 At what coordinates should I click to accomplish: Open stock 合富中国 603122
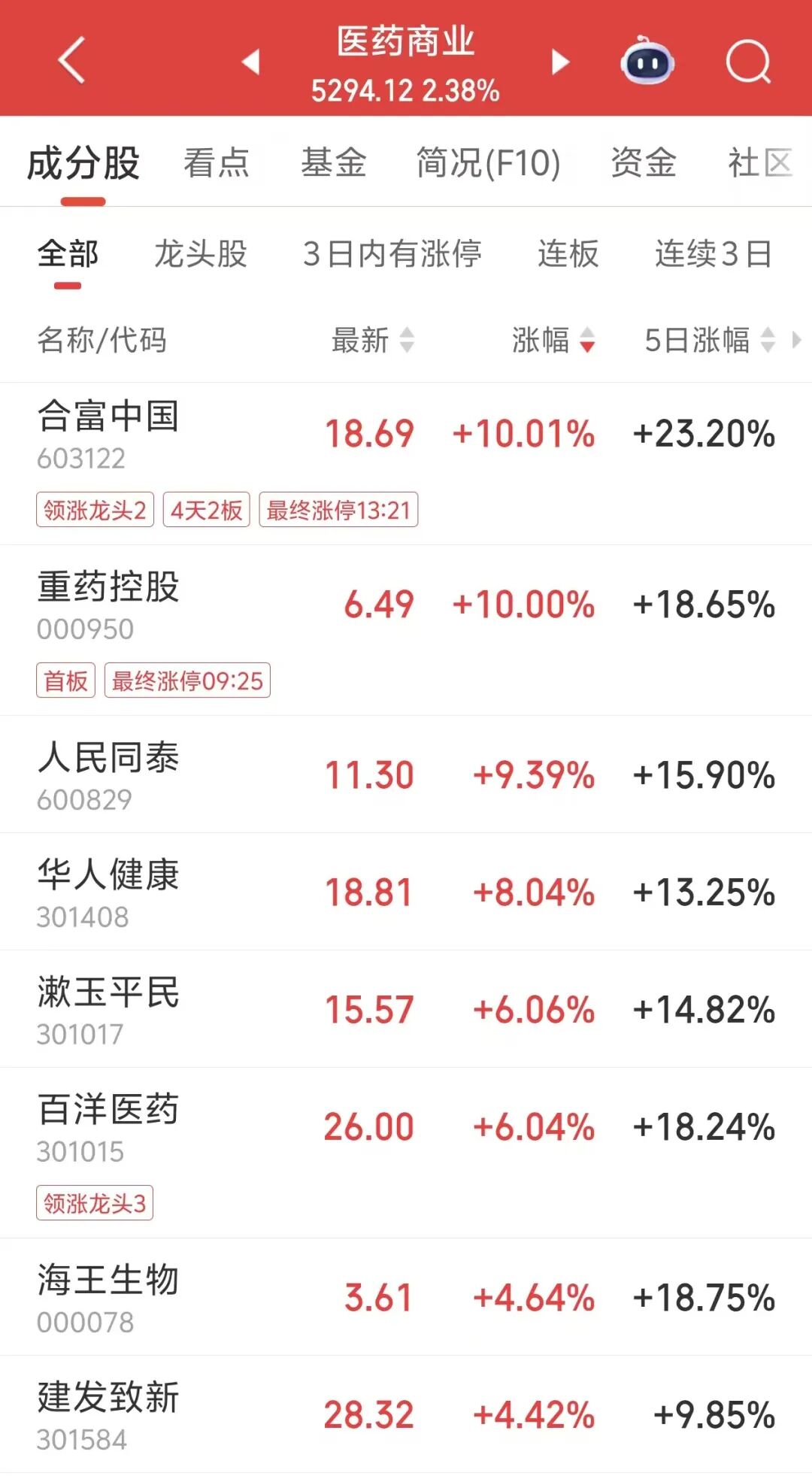point(108,434)
